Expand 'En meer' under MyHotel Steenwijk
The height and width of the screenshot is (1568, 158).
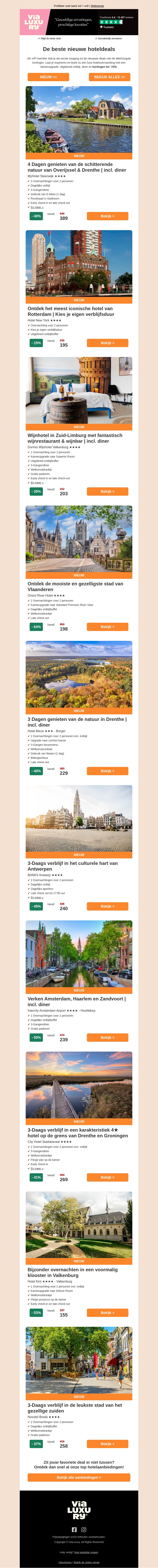tap(37, 207)
